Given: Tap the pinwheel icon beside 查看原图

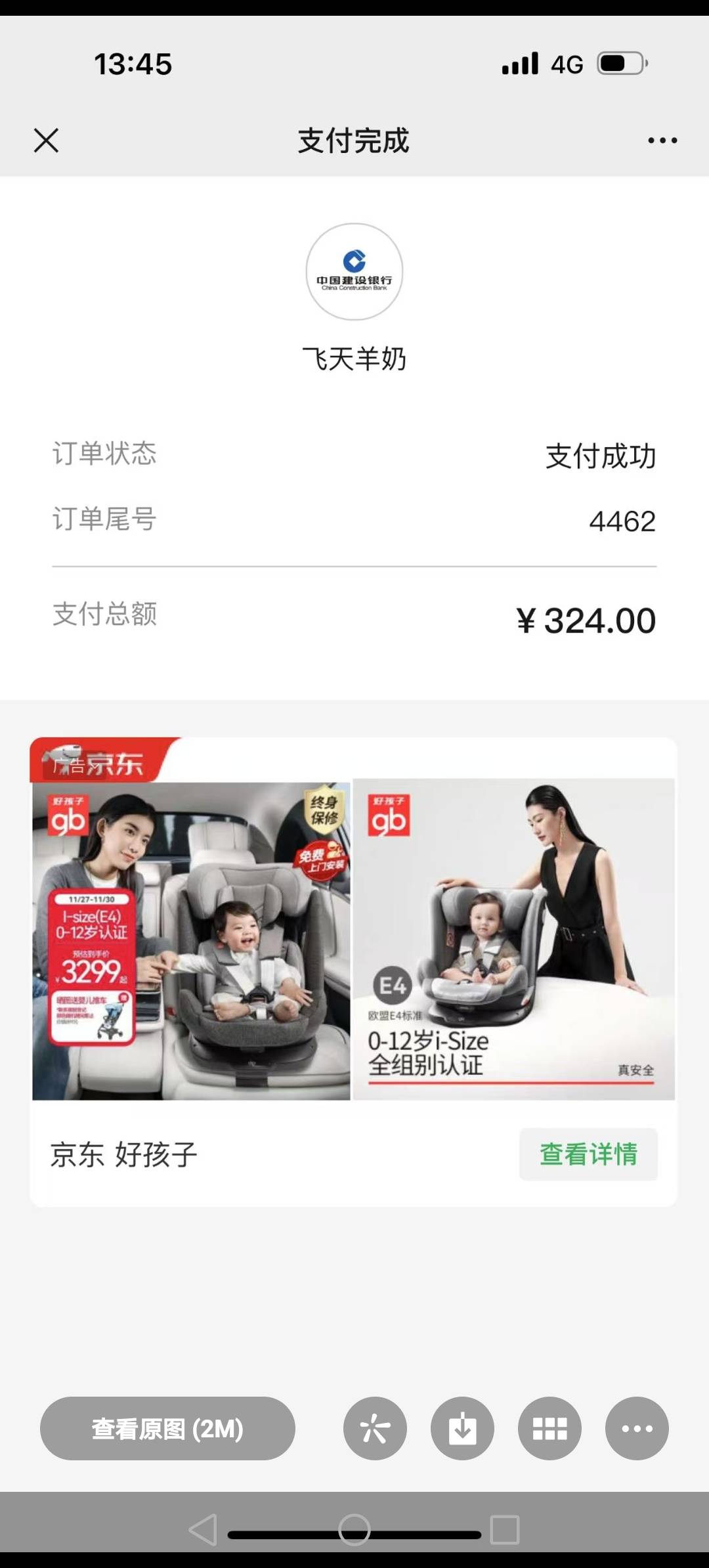Looking at the screenshot, I should [x=375, y=1429].
